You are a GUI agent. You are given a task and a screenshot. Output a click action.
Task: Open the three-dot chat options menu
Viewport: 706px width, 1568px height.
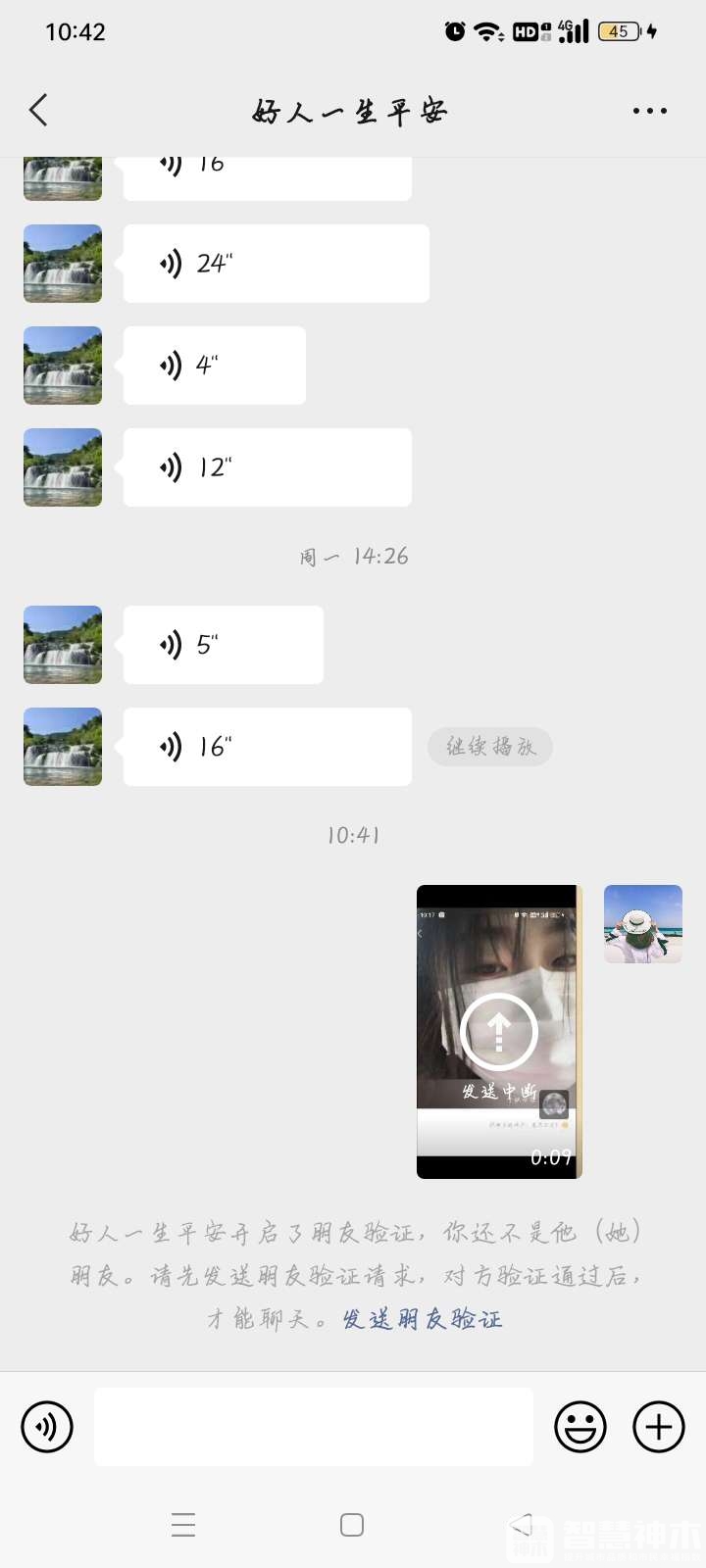[x=649, y=111]
